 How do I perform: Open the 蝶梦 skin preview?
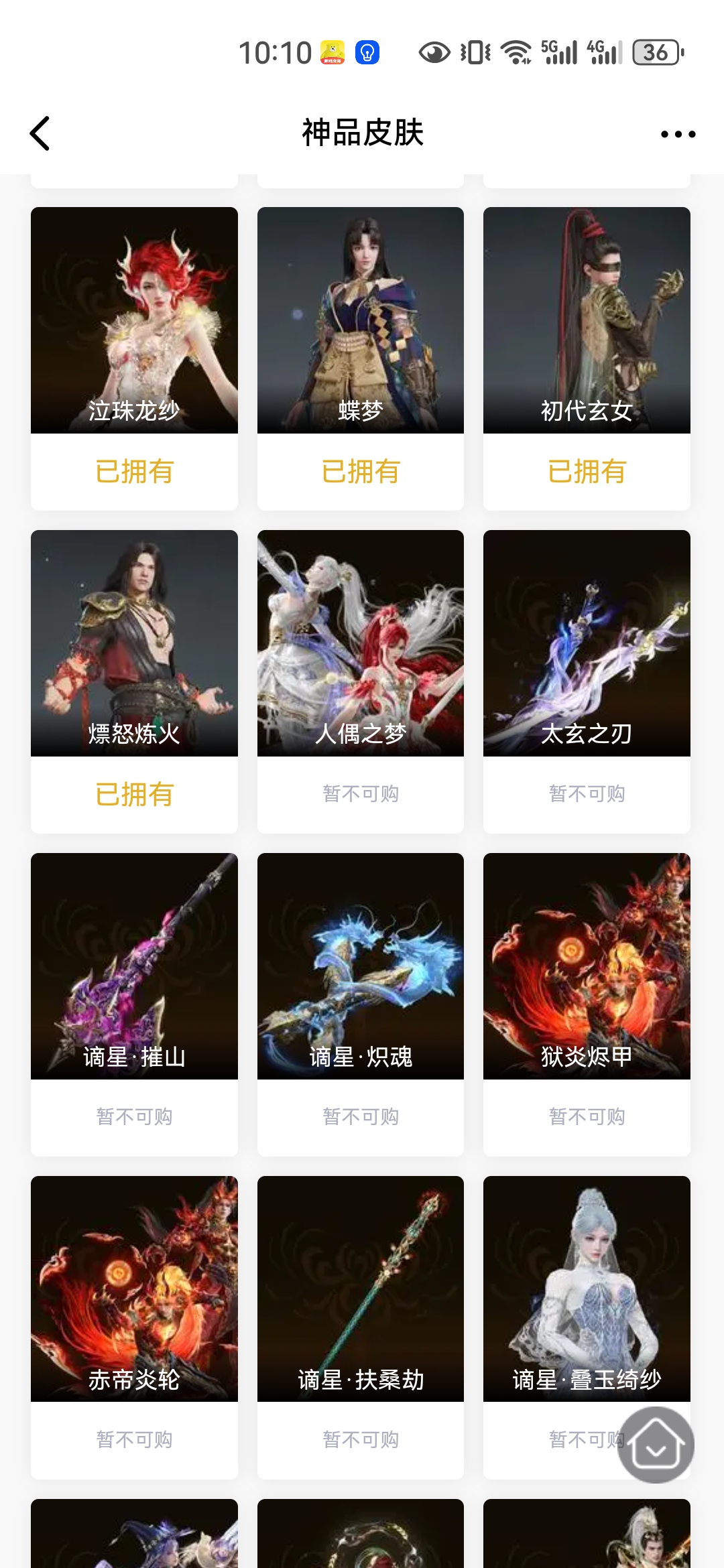[360, 320]
